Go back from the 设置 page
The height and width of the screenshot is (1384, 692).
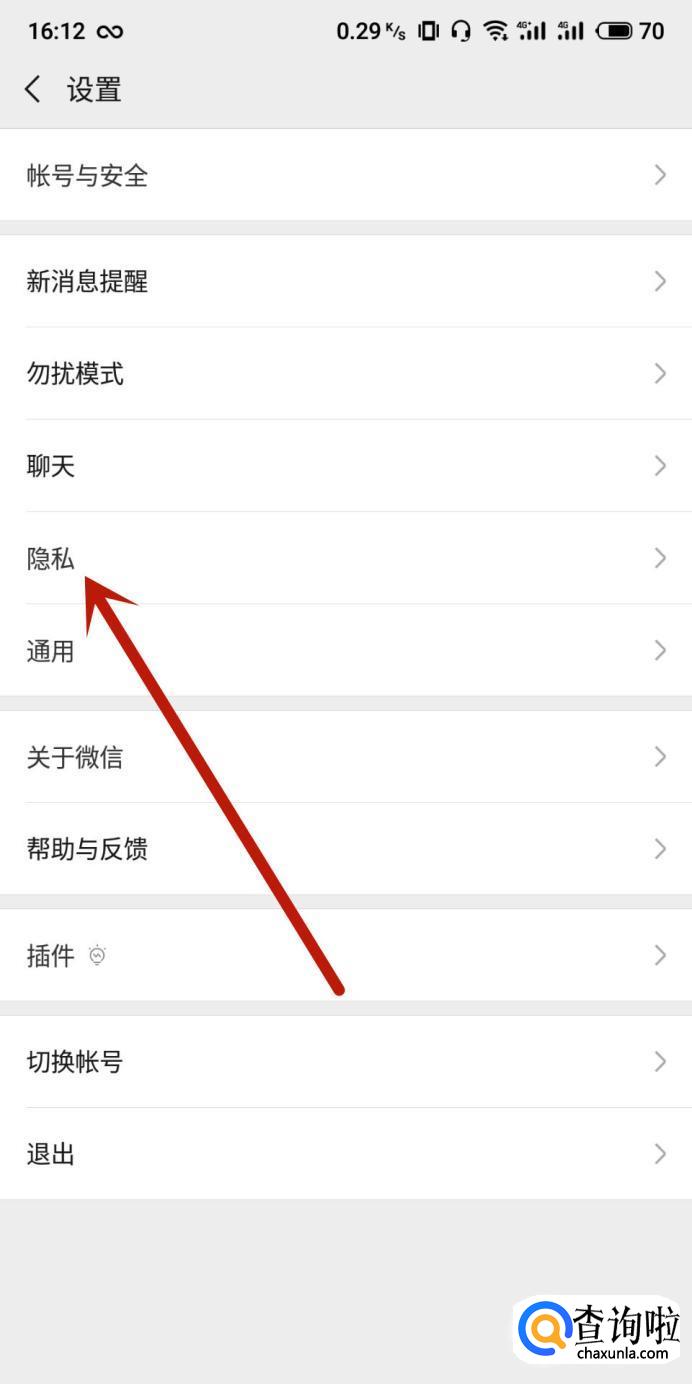point(33,89)
